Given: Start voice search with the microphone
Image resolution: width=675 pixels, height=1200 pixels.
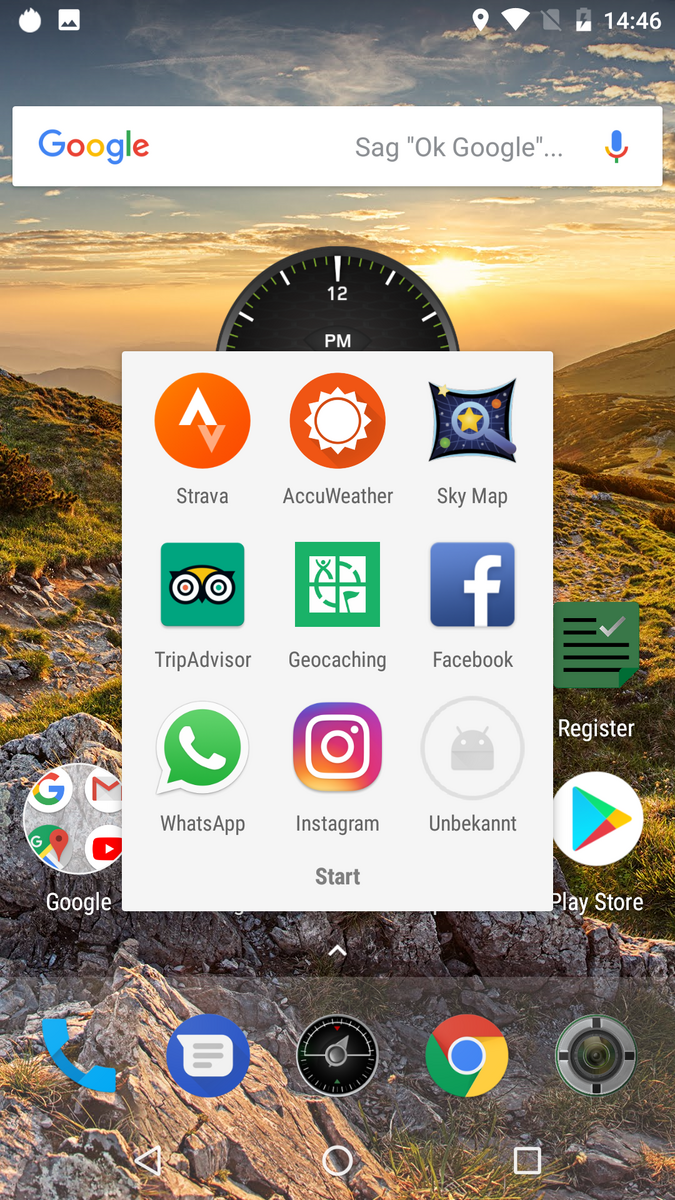Looking at the screenshot, I should (616, 147).
